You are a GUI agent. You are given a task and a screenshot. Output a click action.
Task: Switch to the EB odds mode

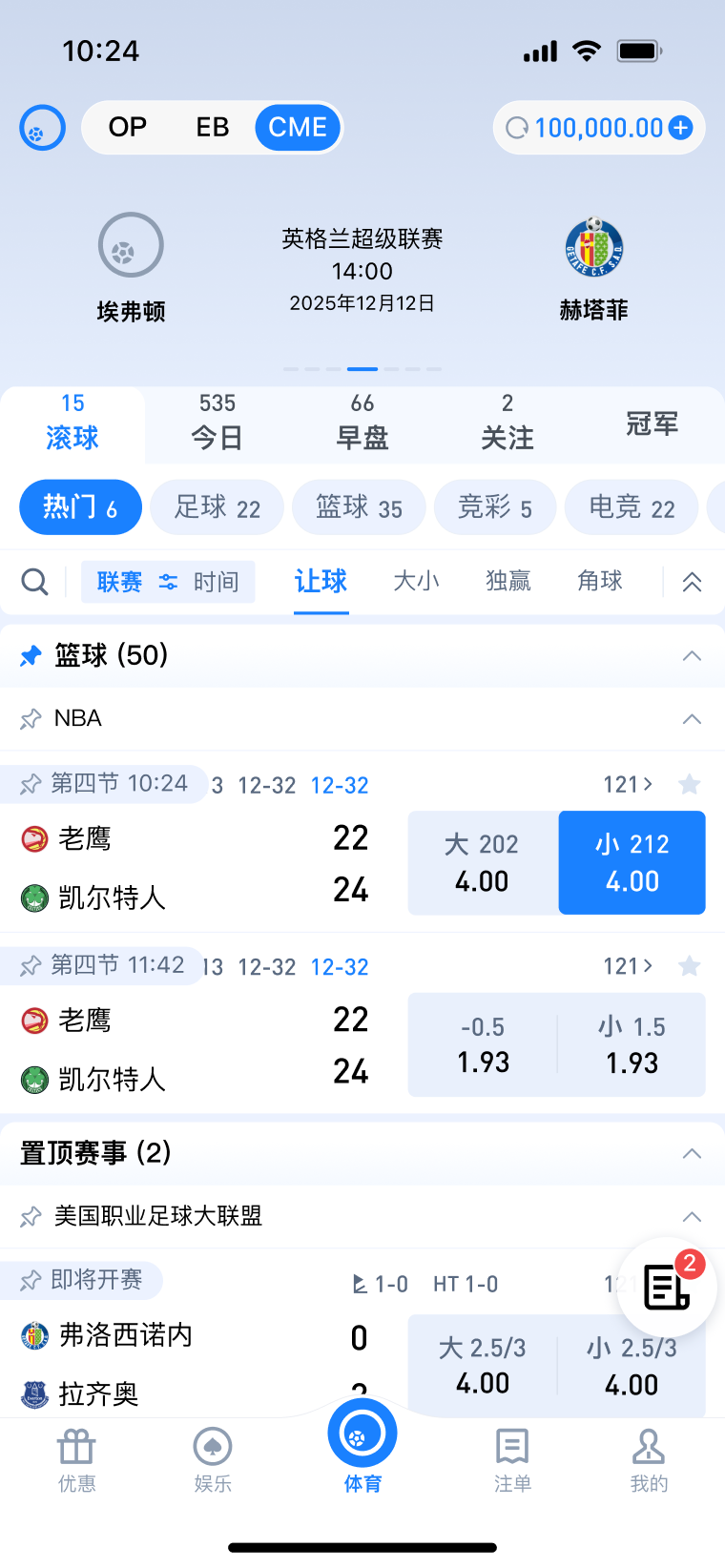pos(212,128)
